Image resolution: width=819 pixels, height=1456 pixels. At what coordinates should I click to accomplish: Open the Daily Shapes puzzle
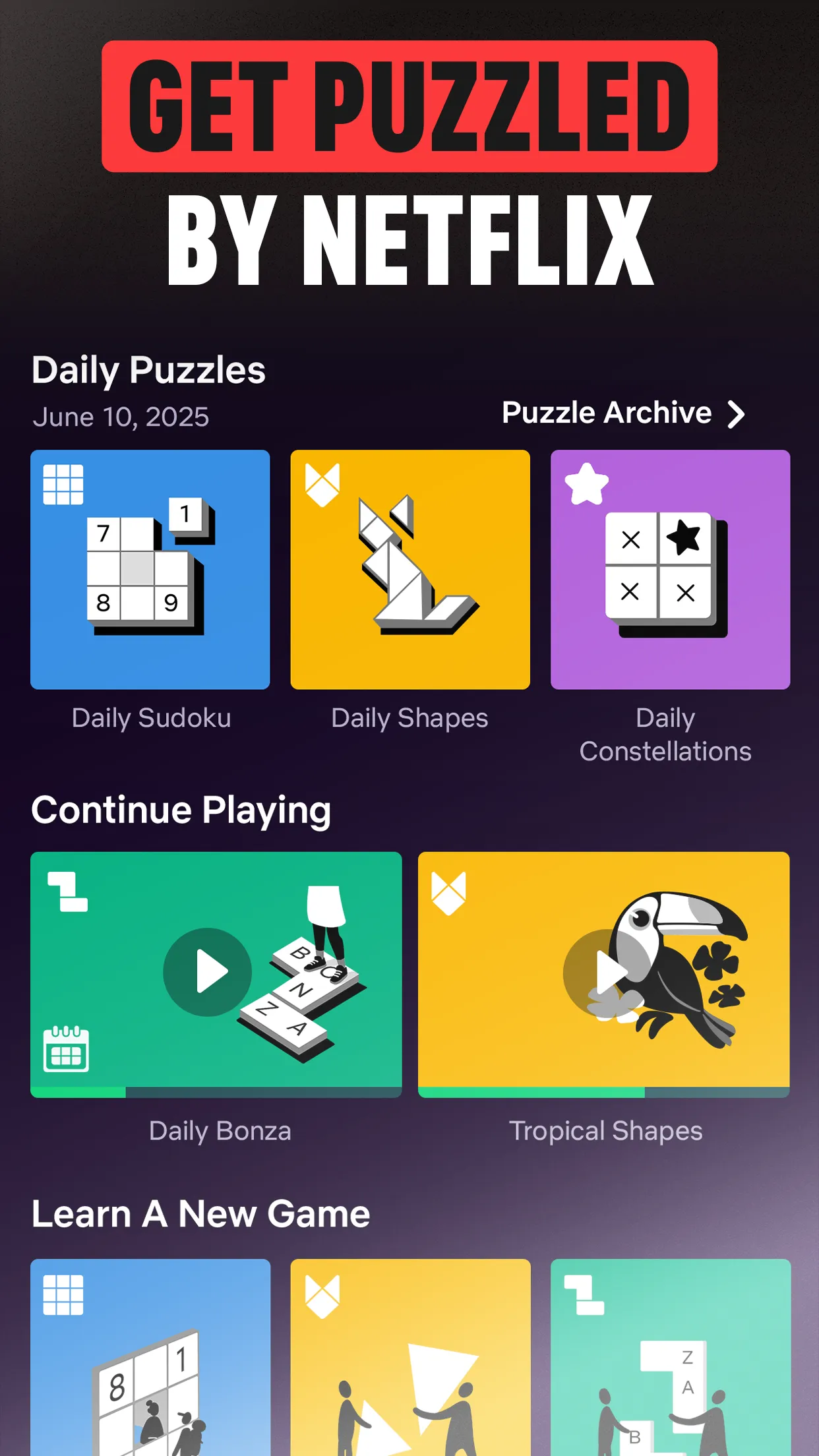(409, 568)
